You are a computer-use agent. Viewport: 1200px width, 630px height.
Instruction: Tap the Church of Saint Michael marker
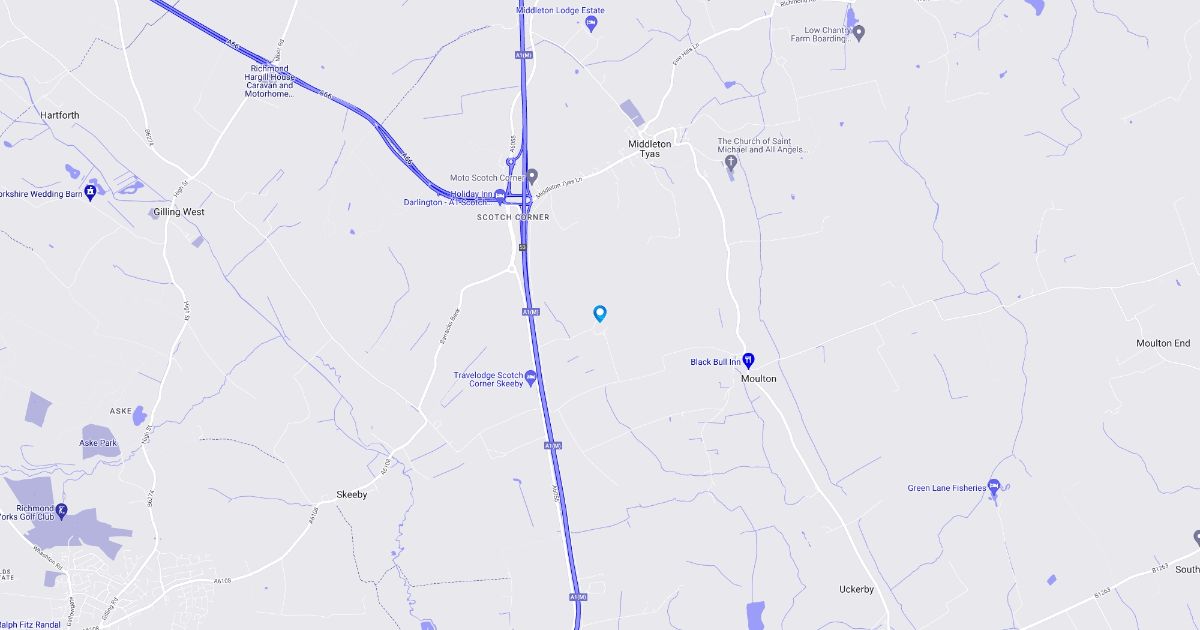(x=730, y=161)
